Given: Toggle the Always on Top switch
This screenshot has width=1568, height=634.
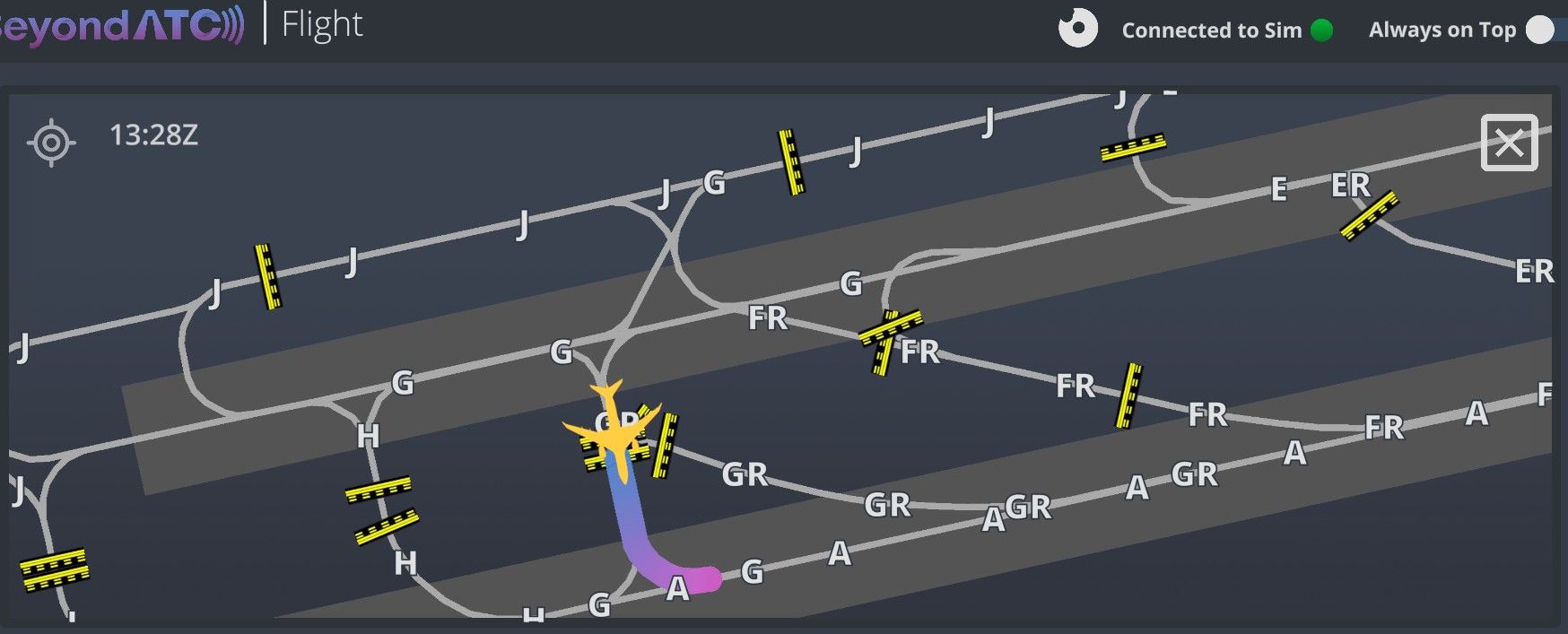Looking at the screenshot, I should tap(1546, 30).
